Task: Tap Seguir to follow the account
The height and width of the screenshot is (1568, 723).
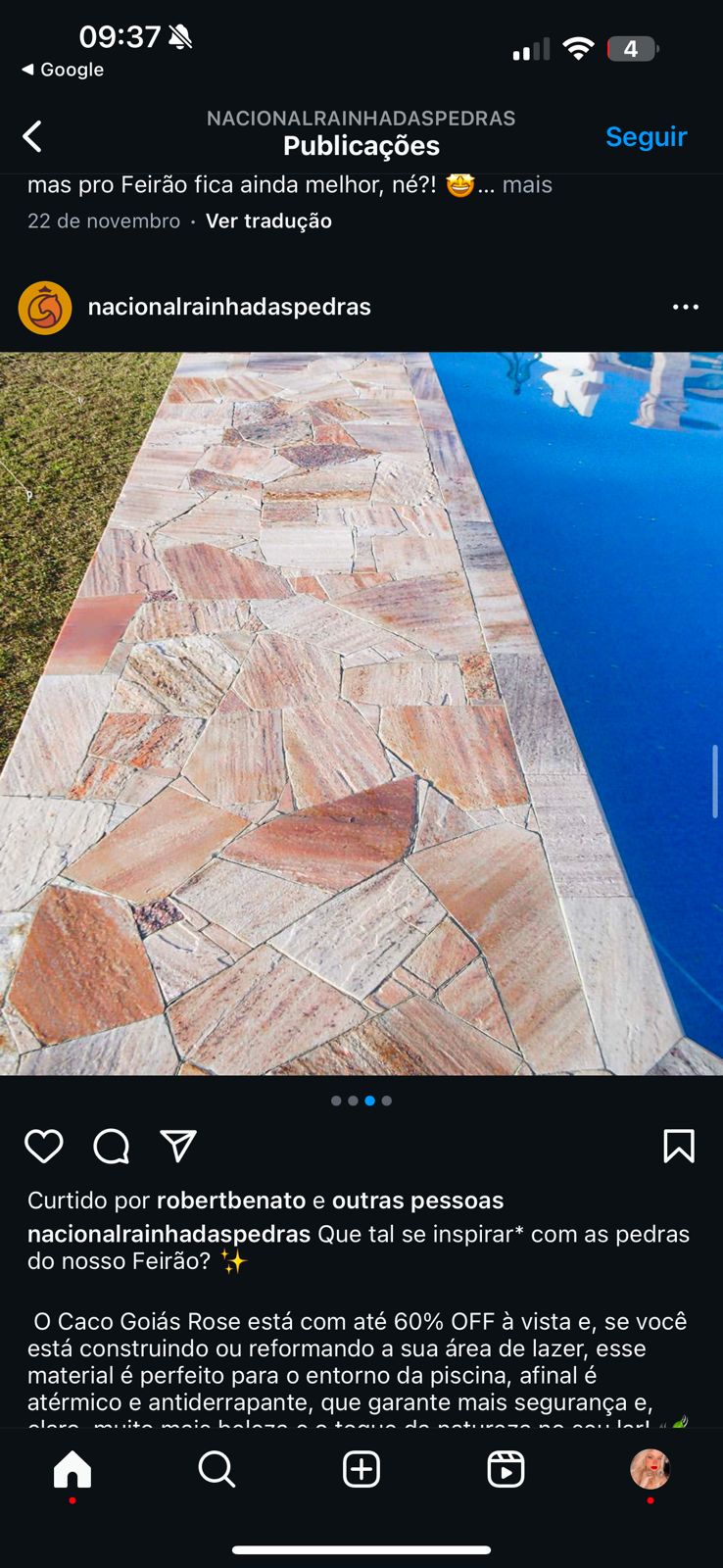Action: coord(646,136)
